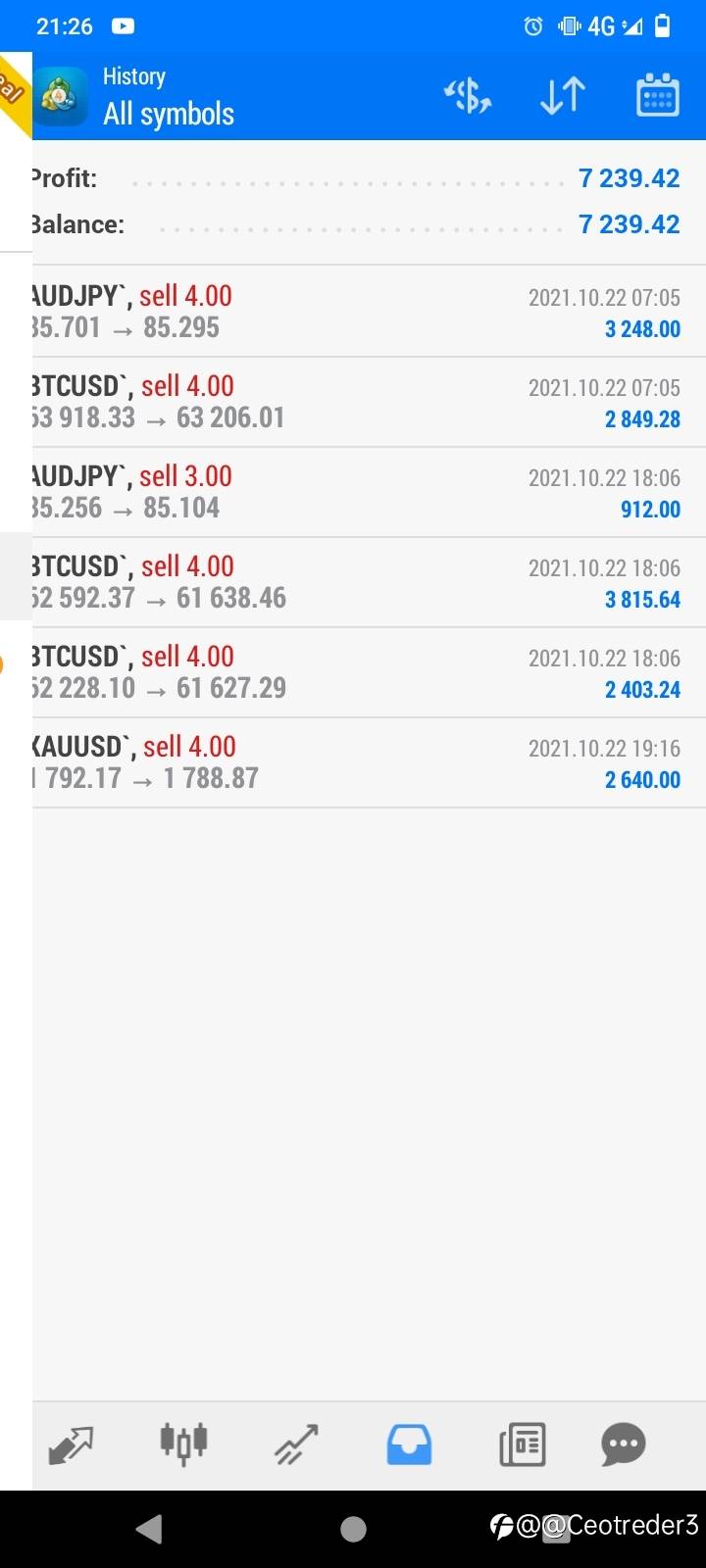
Task: Switch to the Quotes tab with arrows
Action: click(71, 1445)
